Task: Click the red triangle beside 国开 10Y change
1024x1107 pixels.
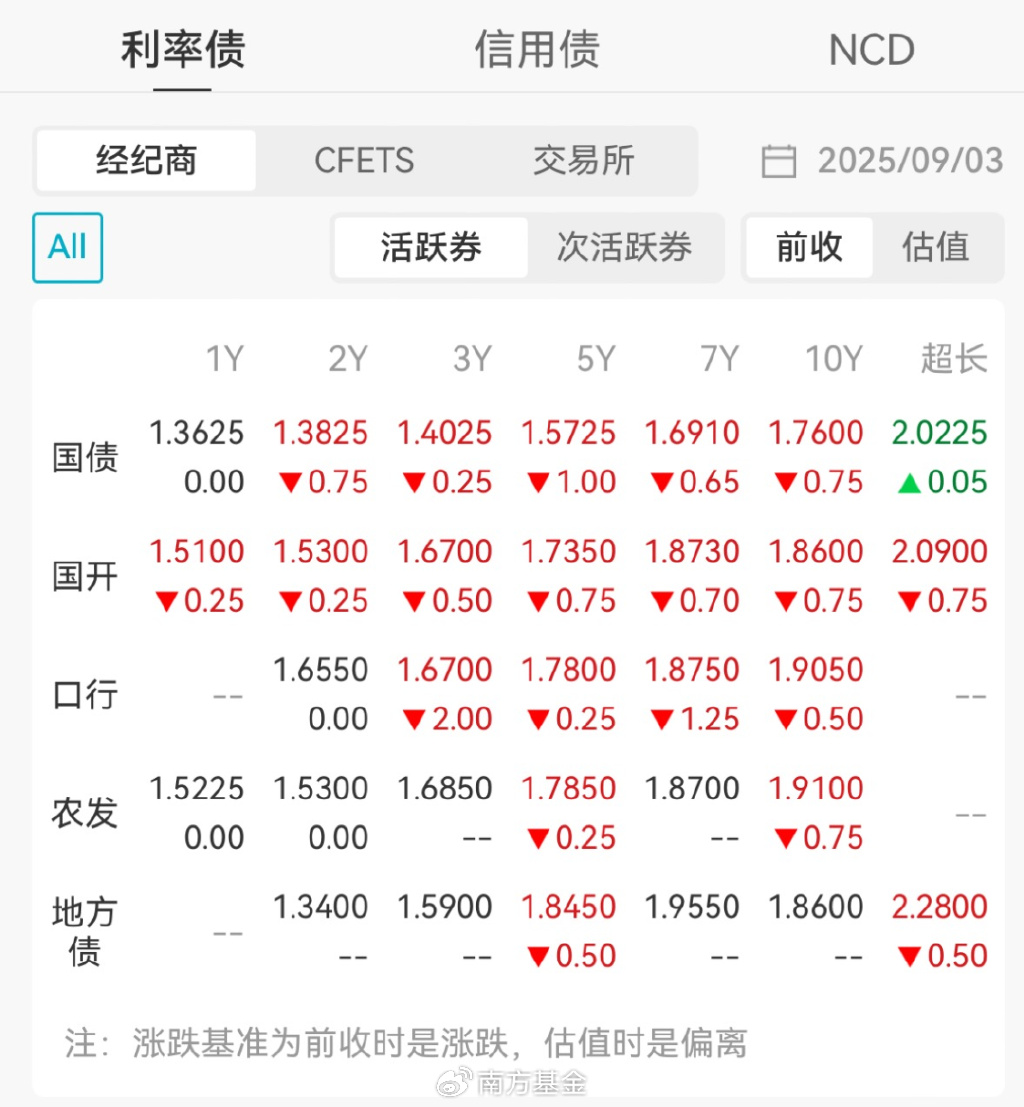Action: point(786,601)
